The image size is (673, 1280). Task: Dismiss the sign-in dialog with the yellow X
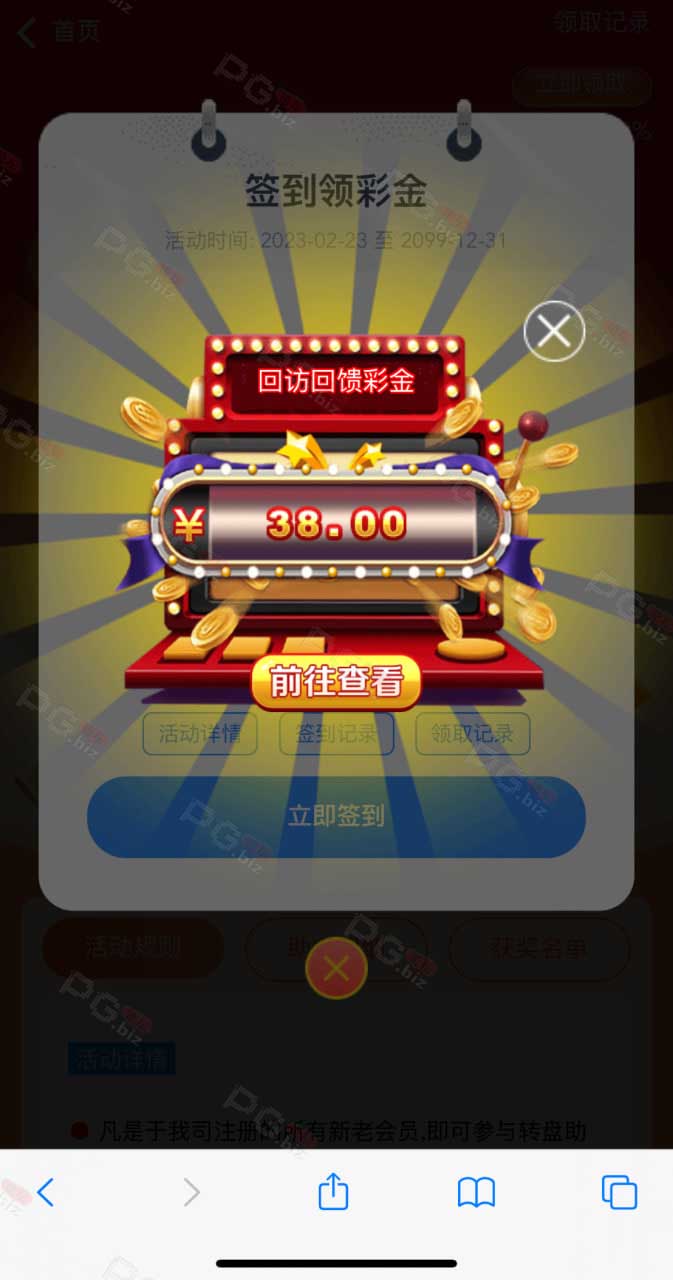pyautogui.click(x=337, y=968)
